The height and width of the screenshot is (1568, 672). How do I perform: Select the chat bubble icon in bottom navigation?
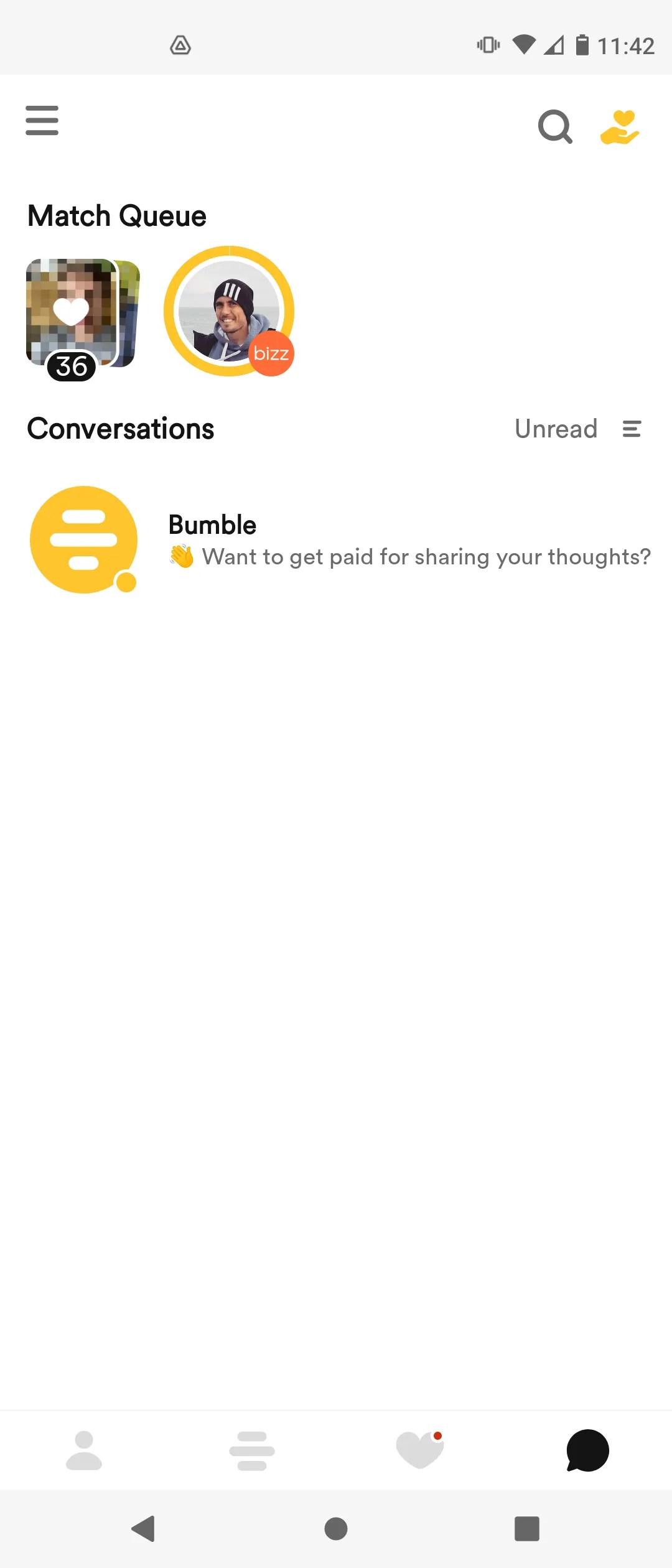tap(587, 1450)
